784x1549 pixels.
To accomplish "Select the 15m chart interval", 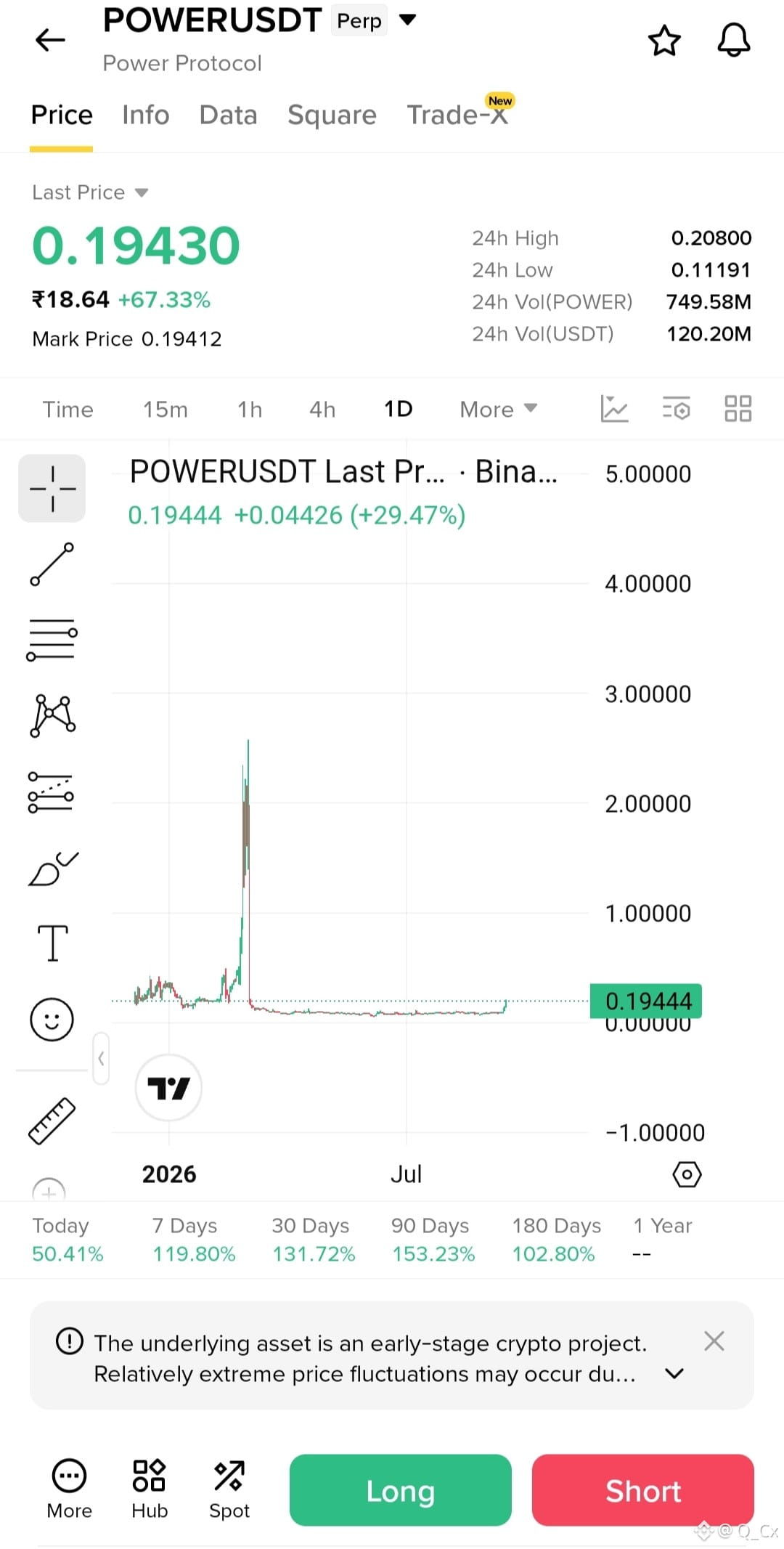I will coord(165,410).
